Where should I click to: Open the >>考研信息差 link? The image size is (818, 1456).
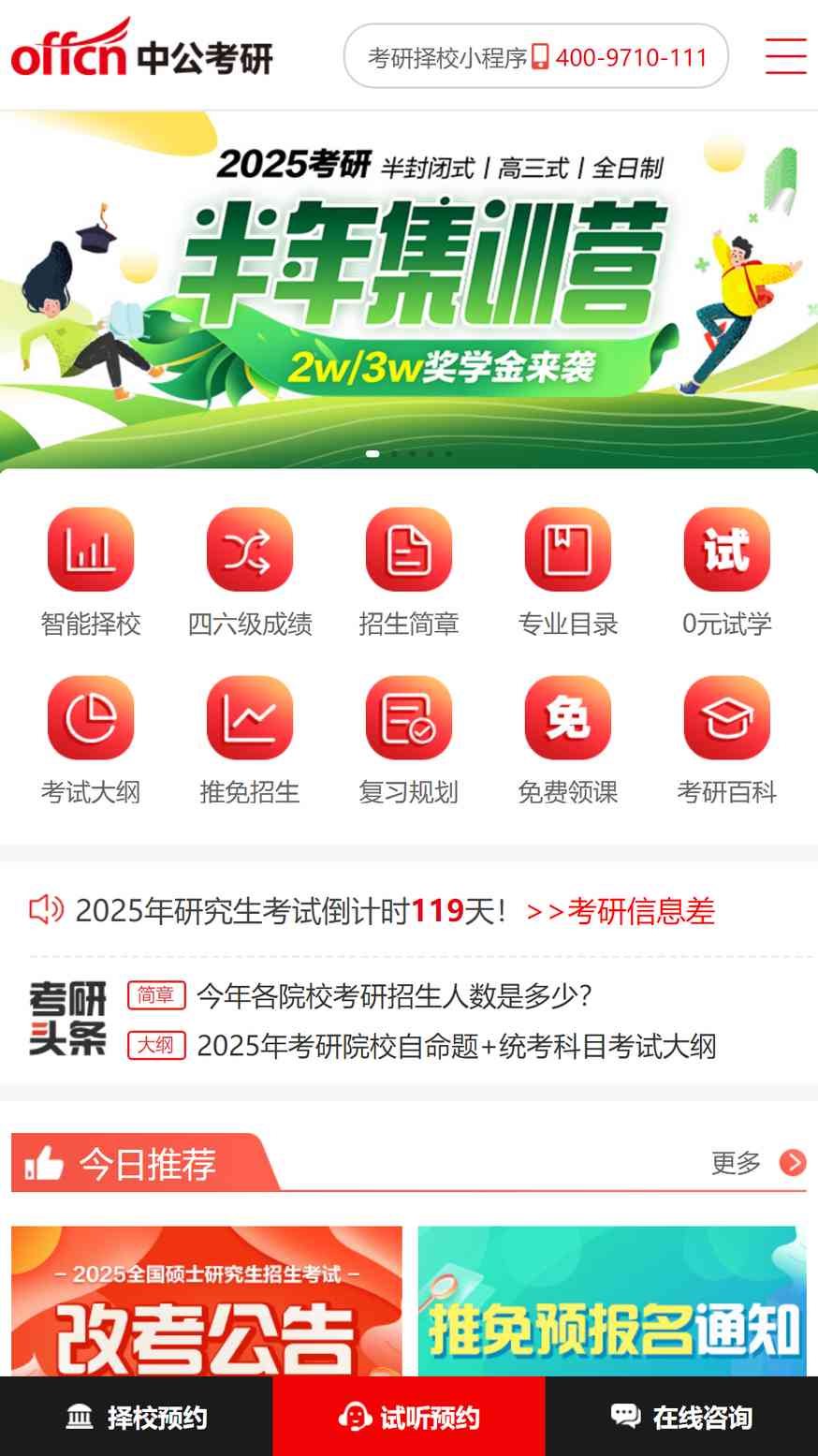pos(621,911)
